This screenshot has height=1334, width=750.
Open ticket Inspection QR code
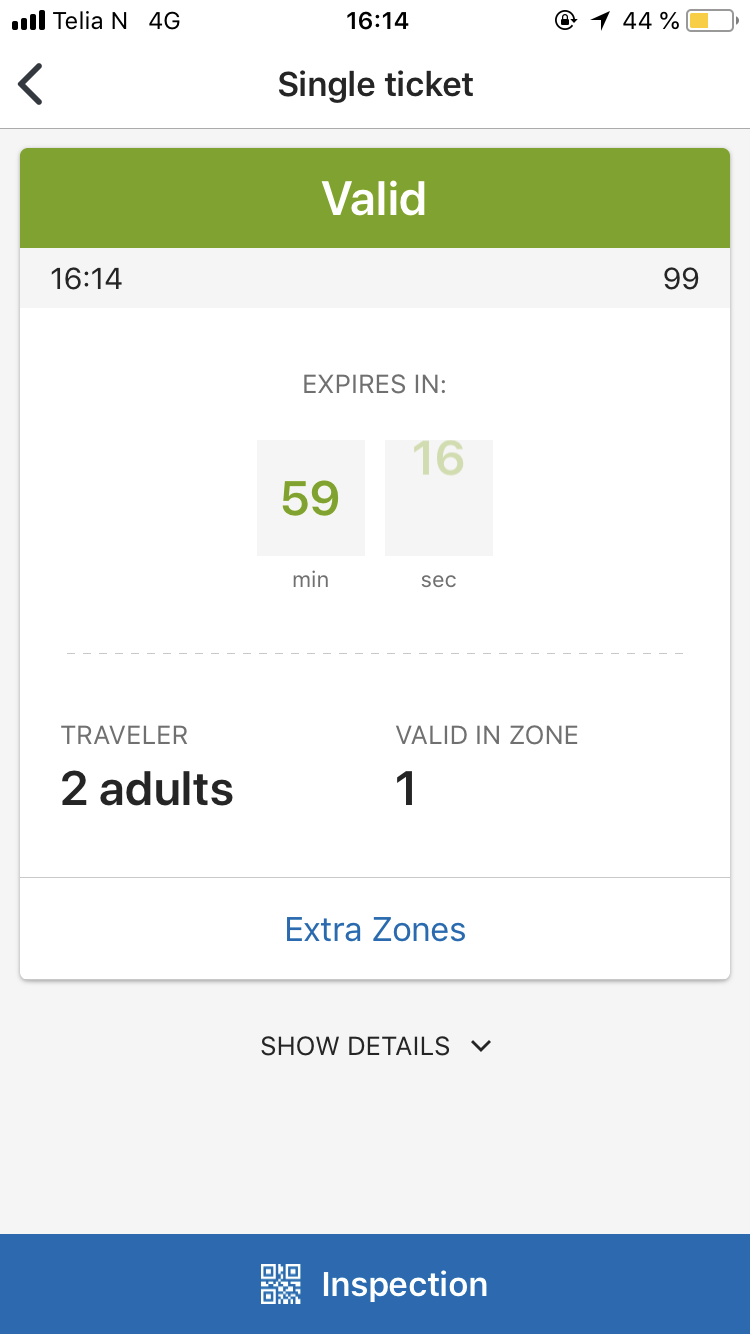point(375,1284)
